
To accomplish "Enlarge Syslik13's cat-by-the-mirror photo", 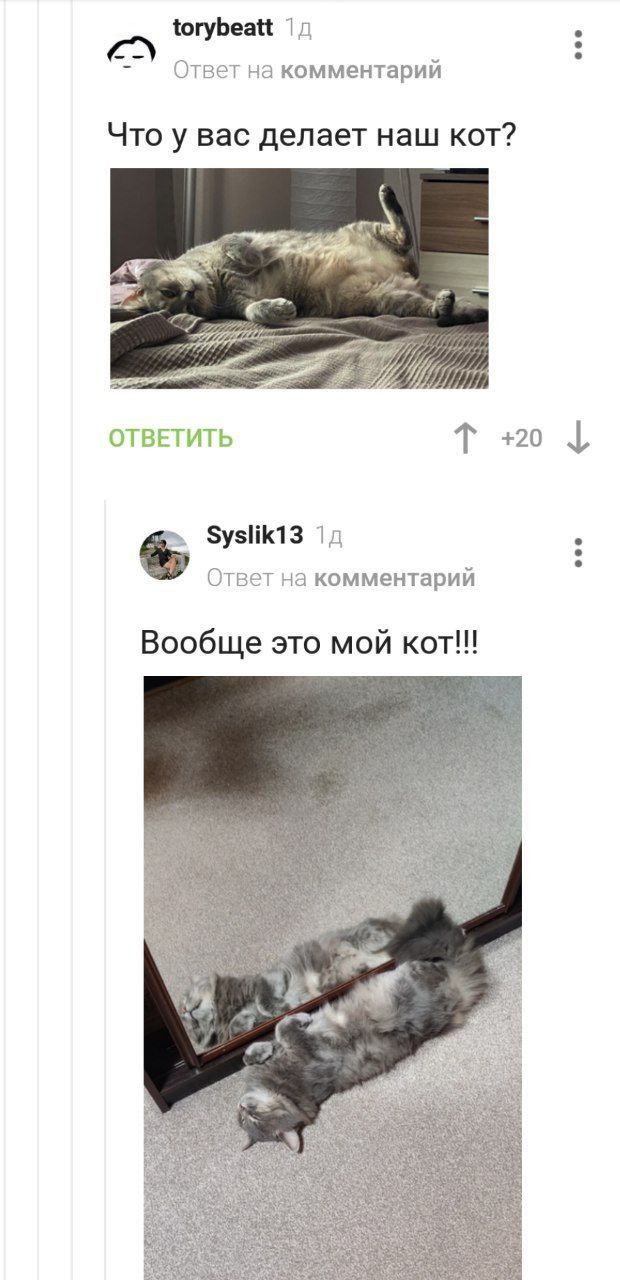I will tap(332, 975).
